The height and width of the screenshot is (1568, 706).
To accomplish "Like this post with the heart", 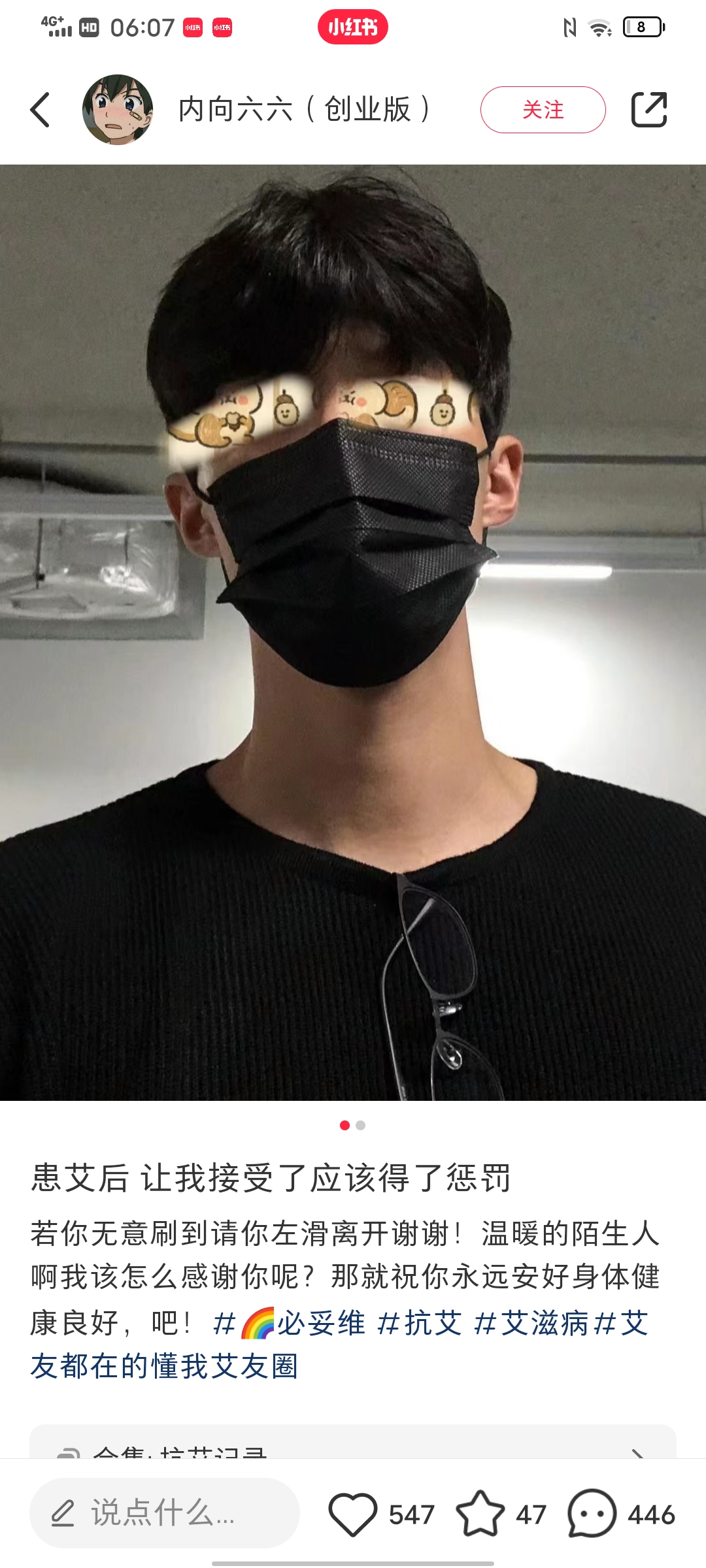I will click(353, 1513).
